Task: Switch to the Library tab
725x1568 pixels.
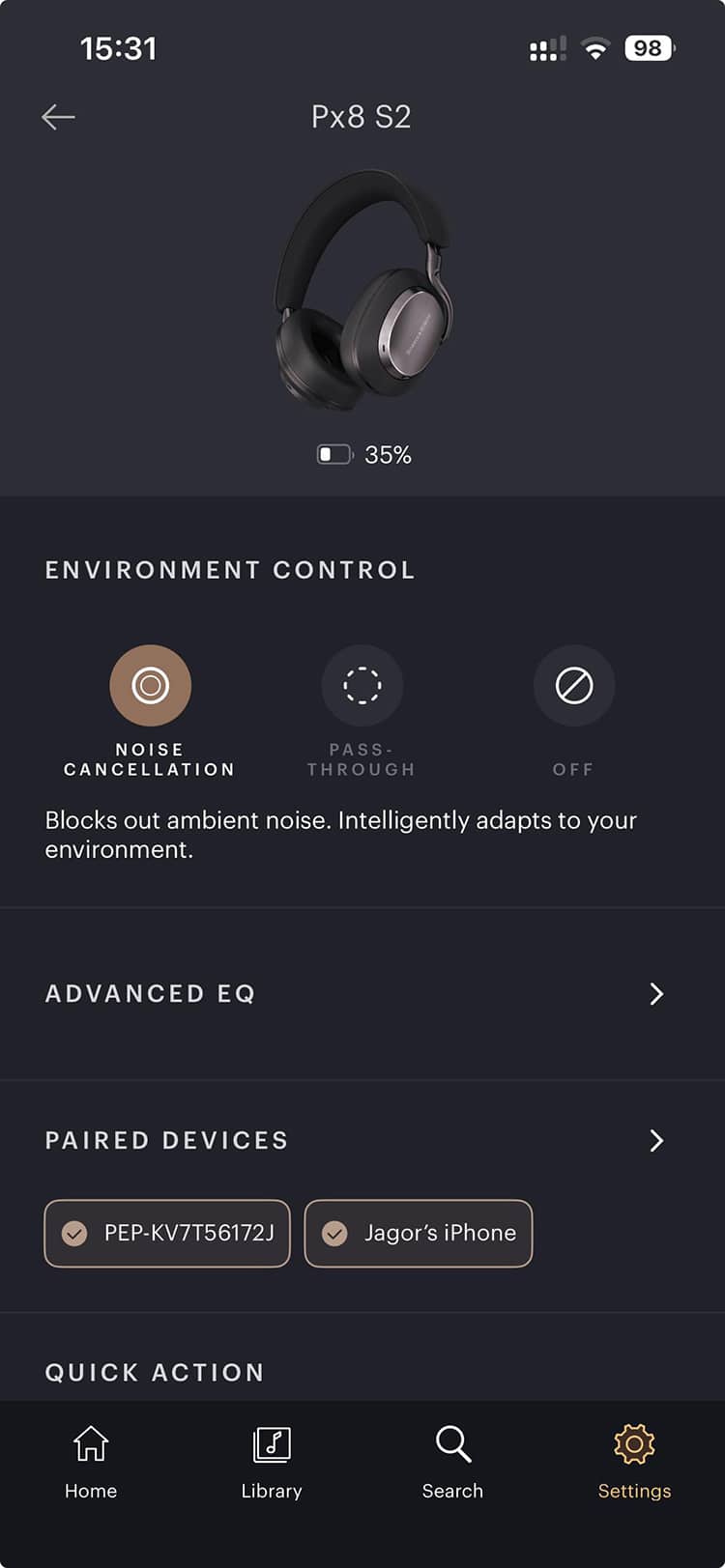Action: 272,1462
